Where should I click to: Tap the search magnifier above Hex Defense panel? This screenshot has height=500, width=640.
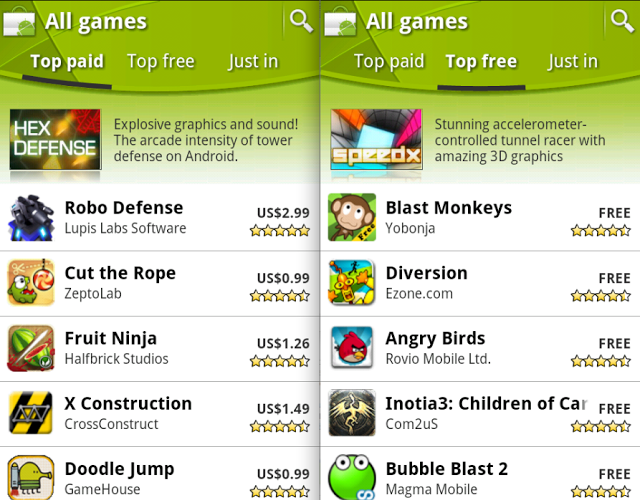[x=300, y=20]
